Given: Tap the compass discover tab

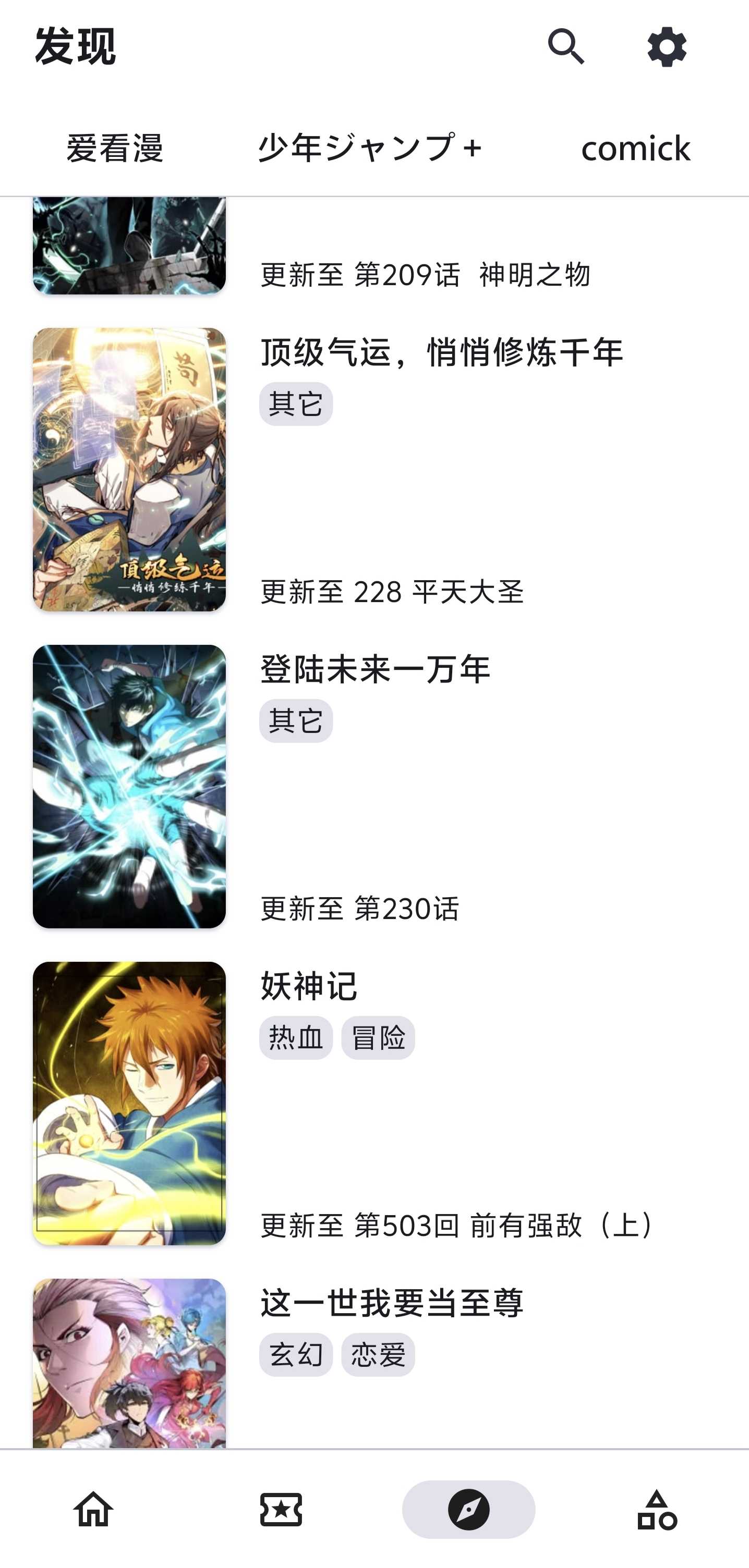Looking at the screenshot, I should click(x=468, y=1509).
